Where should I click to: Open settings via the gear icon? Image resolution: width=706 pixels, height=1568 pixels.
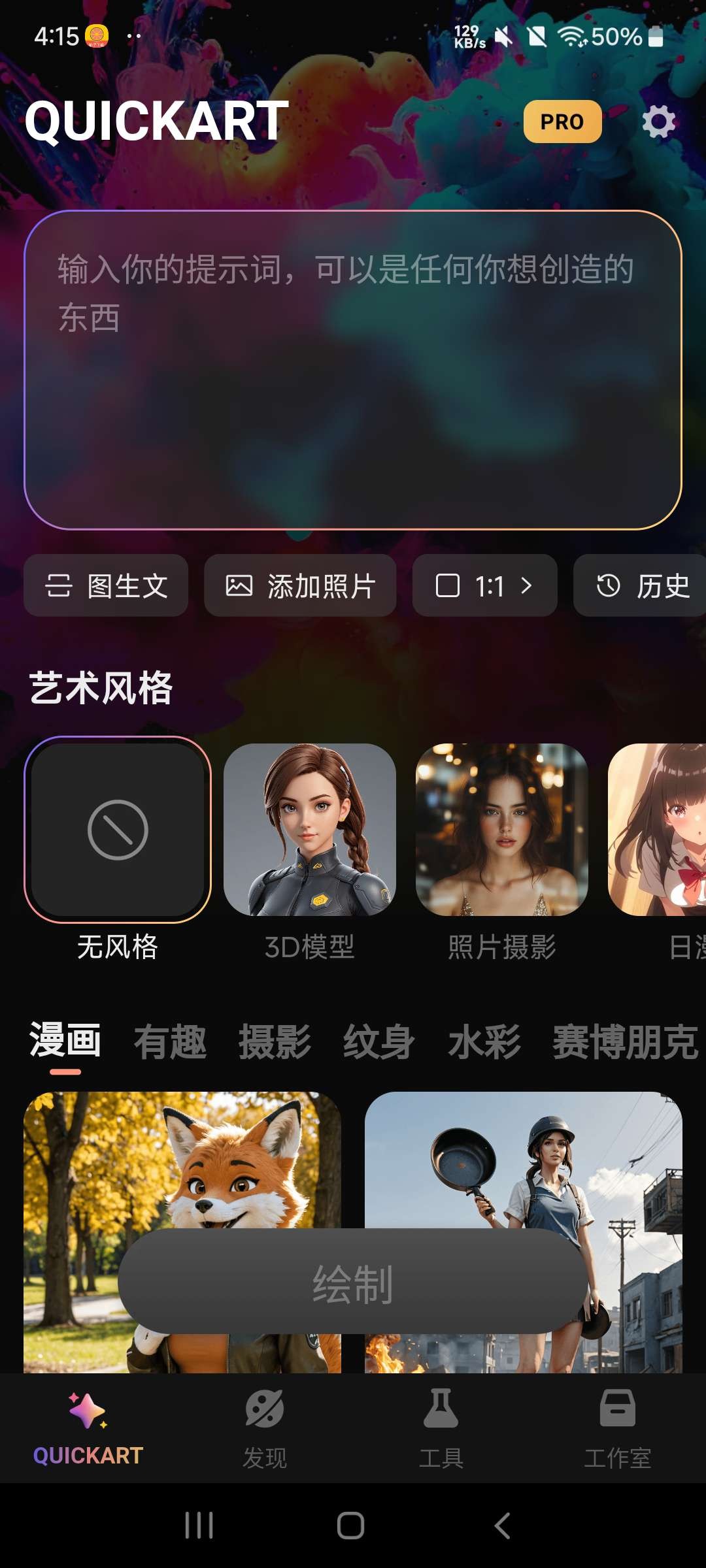click(x=658, y=122)
